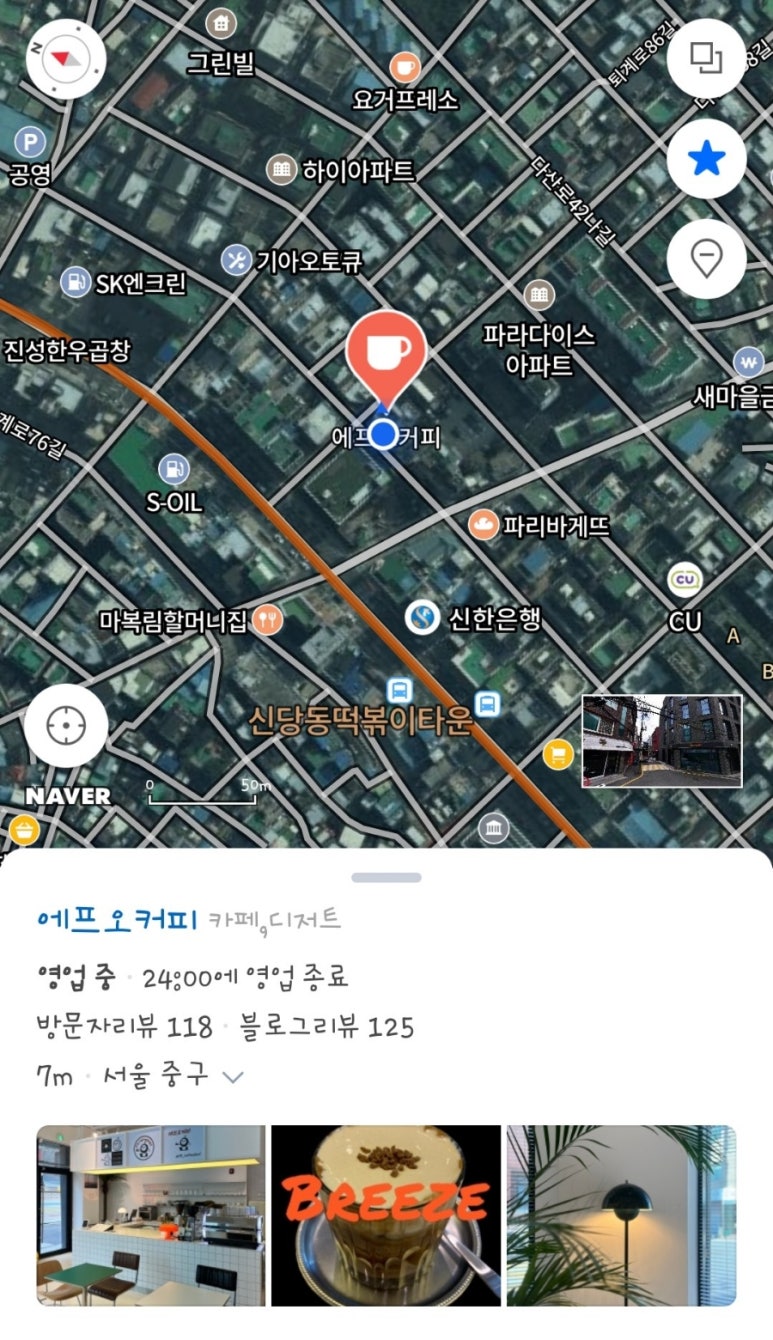Center map on my current location
The height and width of the screenshot is (1340, 773).
[x=66, y=725]
